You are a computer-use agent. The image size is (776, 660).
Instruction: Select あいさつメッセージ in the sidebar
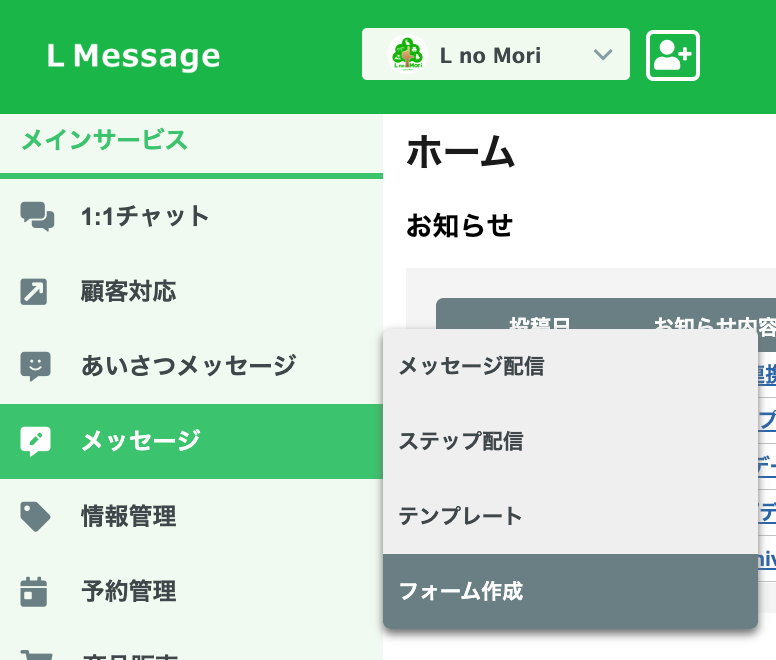(188, 366)
